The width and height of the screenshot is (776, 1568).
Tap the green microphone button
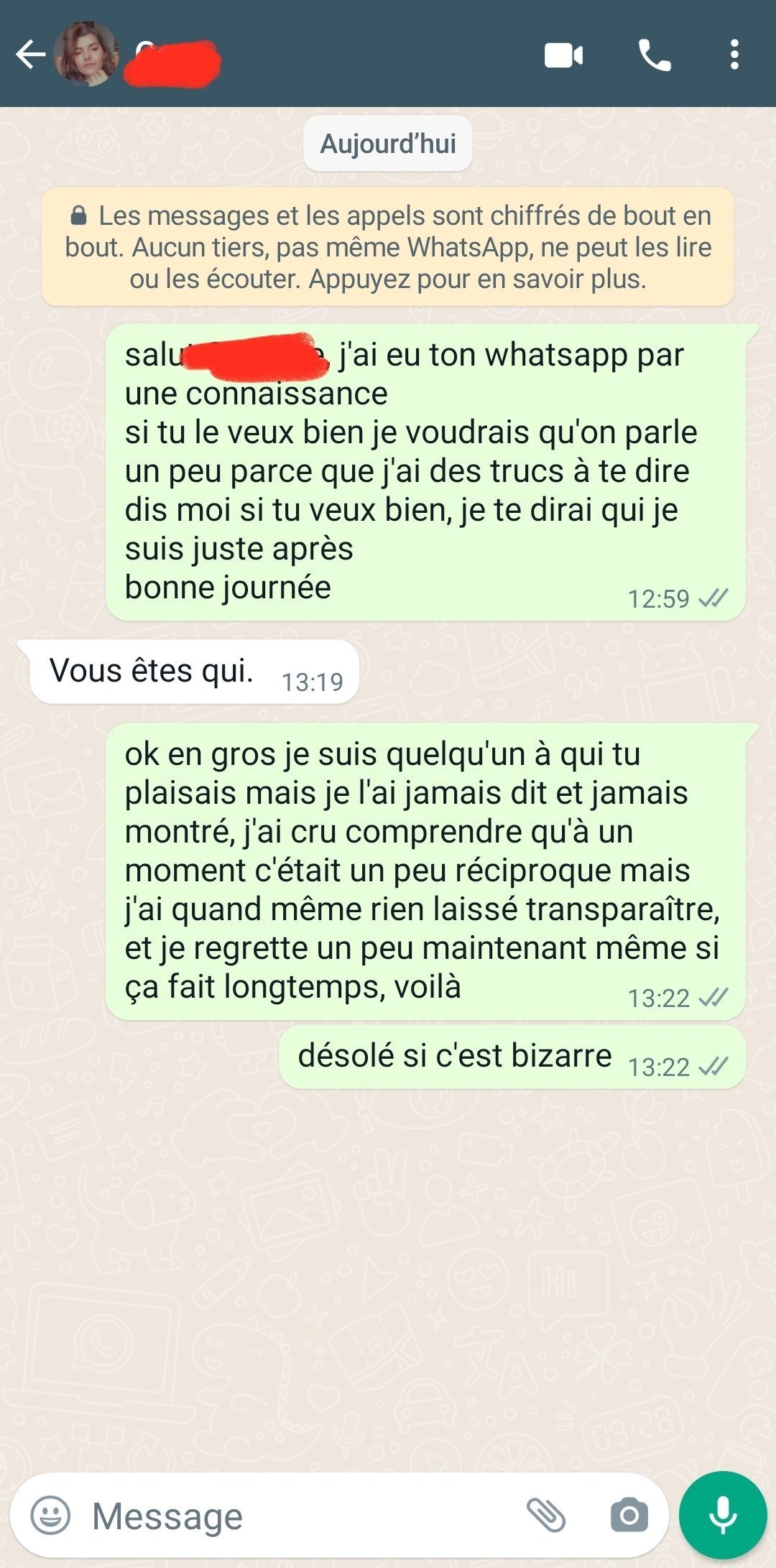pyautogui.click(x=723, y=1515)
